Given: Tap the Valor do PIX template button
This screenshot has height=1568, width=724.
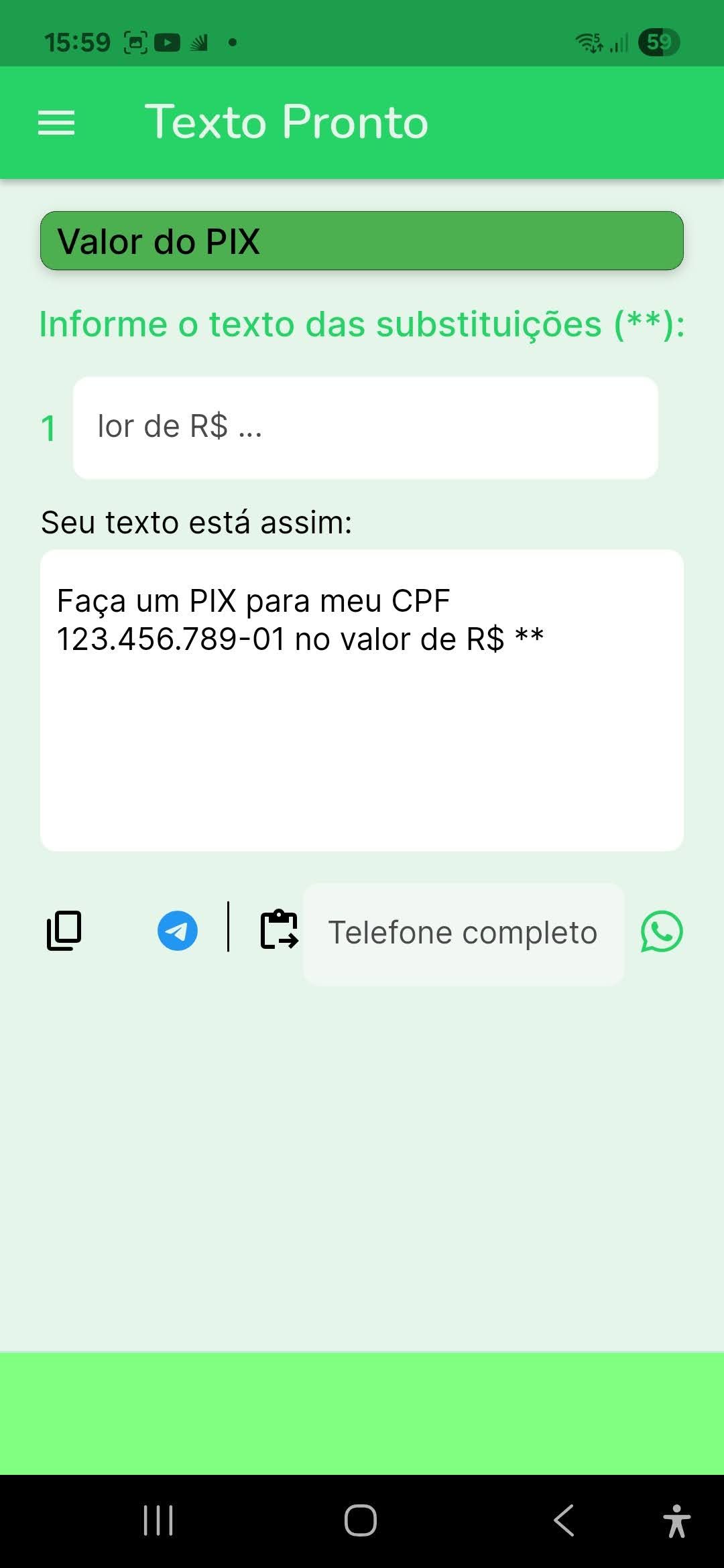Looking at the screenshot, I should pos(362,241).
